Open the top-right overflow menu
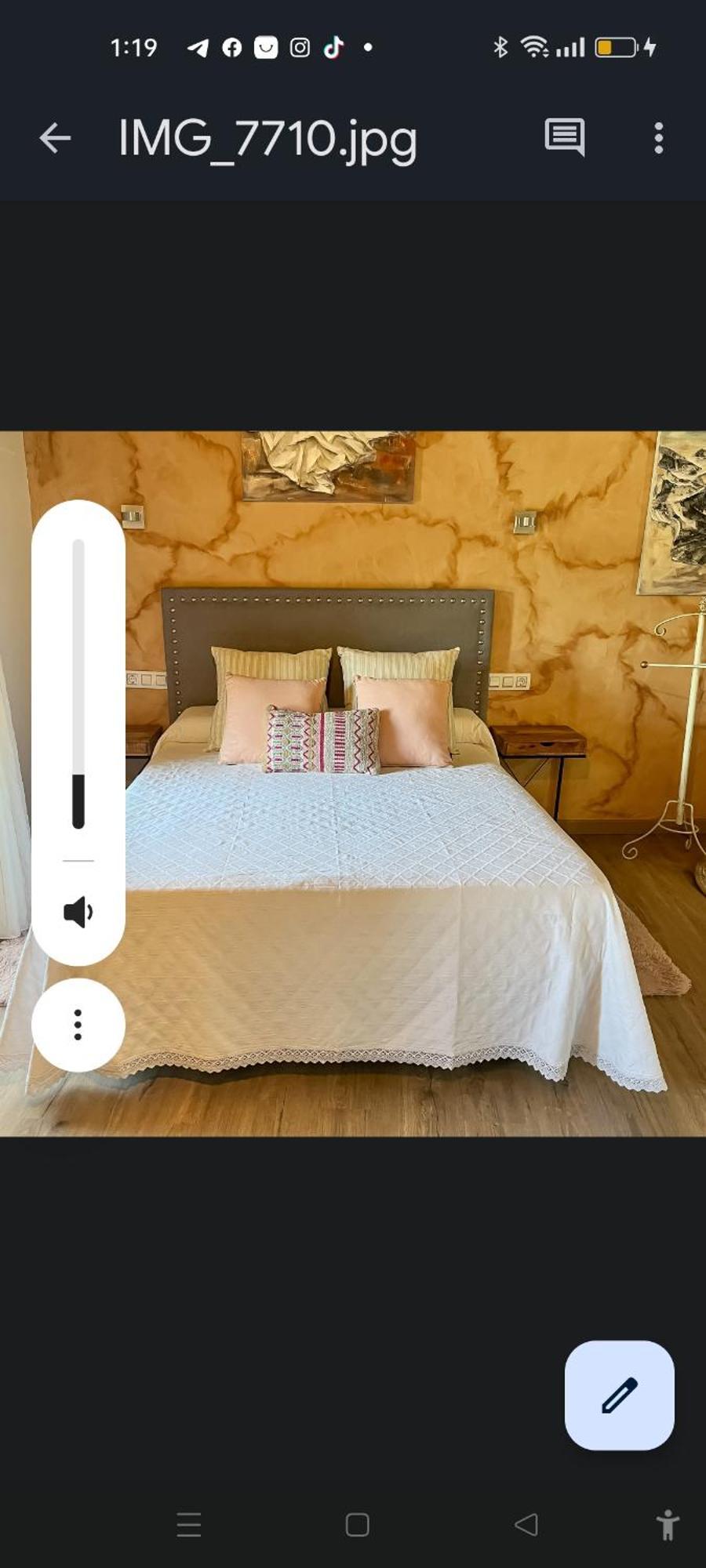 point(659,138)
